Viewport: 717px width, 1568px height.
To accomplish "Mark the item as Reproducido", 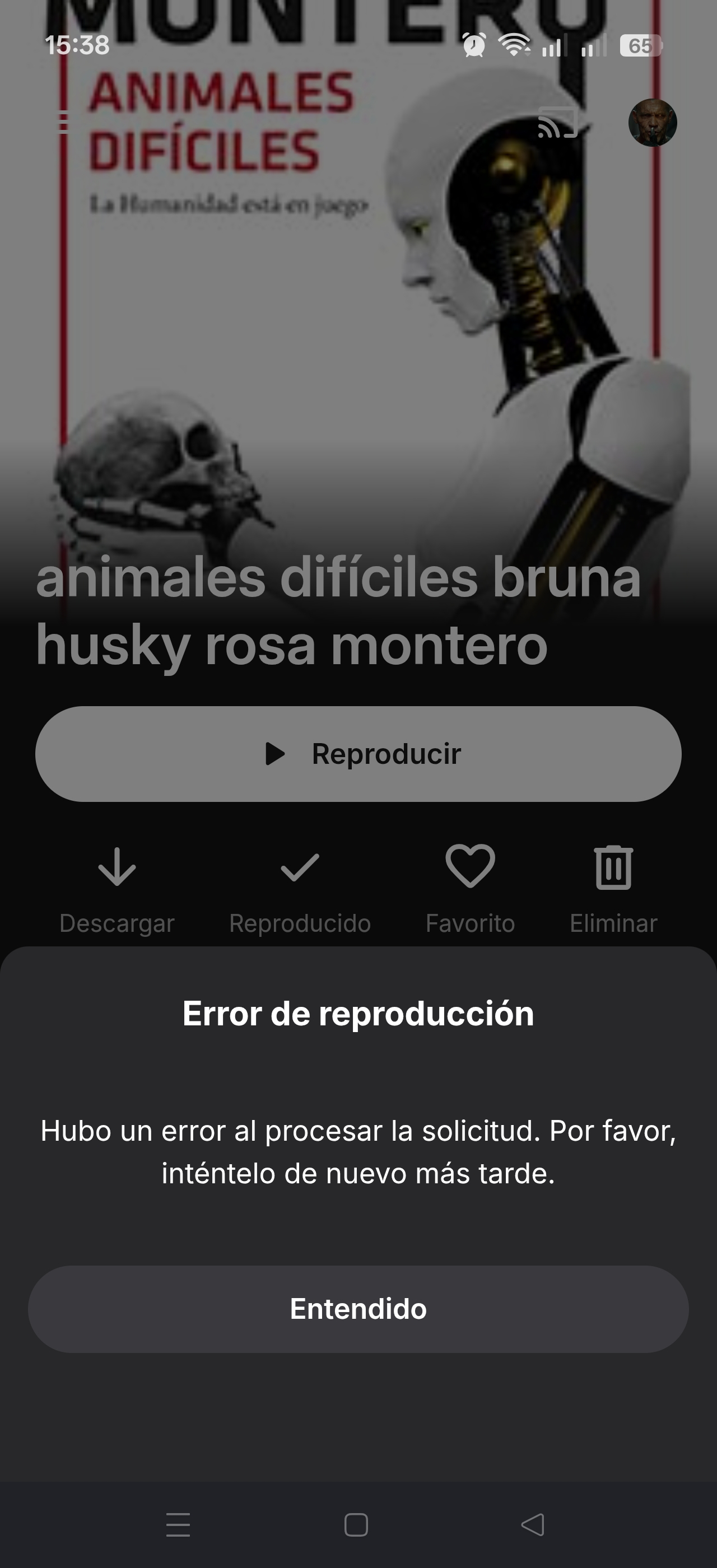I will (300, 889).
